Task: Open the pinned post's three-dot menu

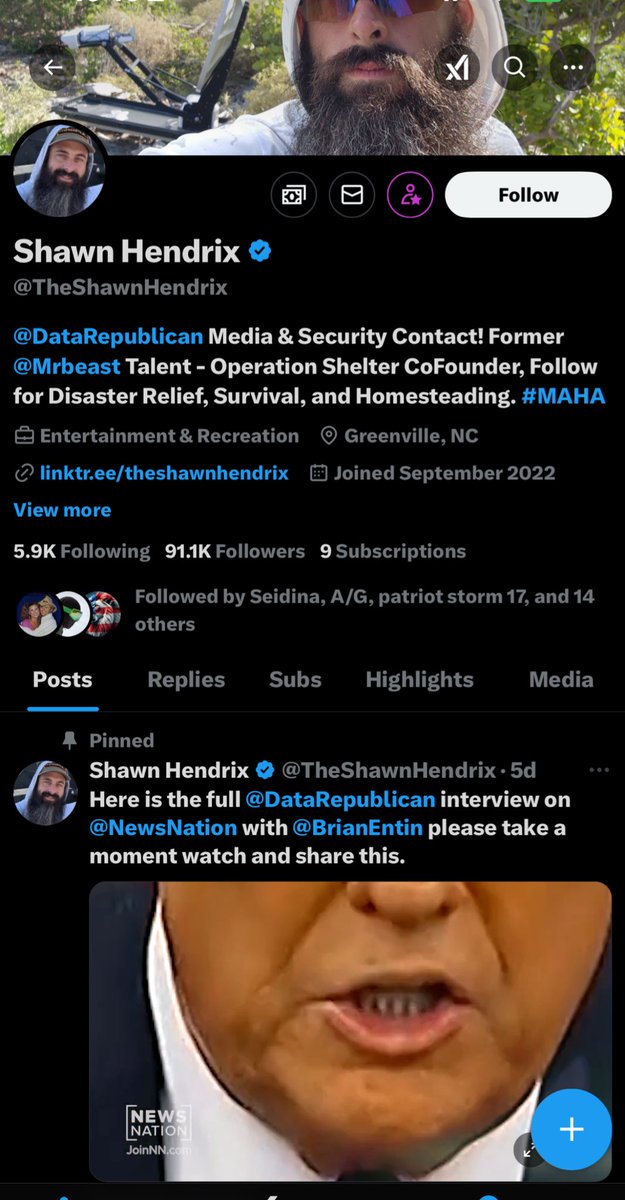Action: [x=599, y=770]
